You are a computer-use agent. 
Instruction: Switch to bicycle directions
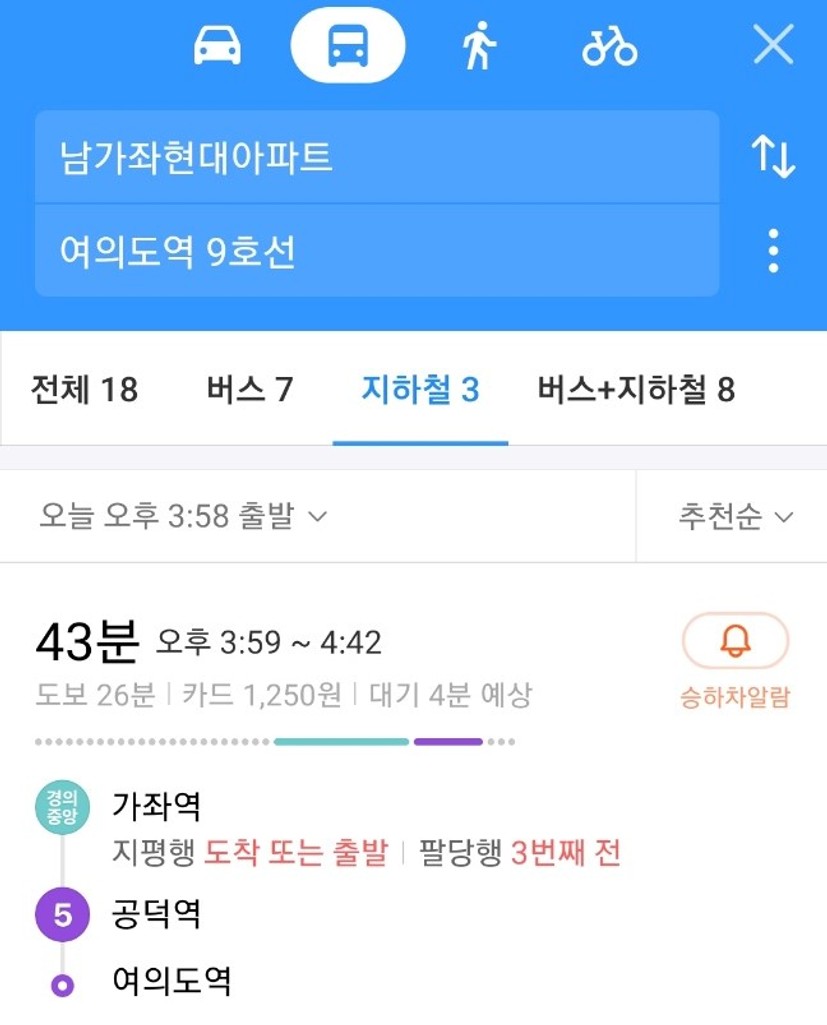pos(609,46)
